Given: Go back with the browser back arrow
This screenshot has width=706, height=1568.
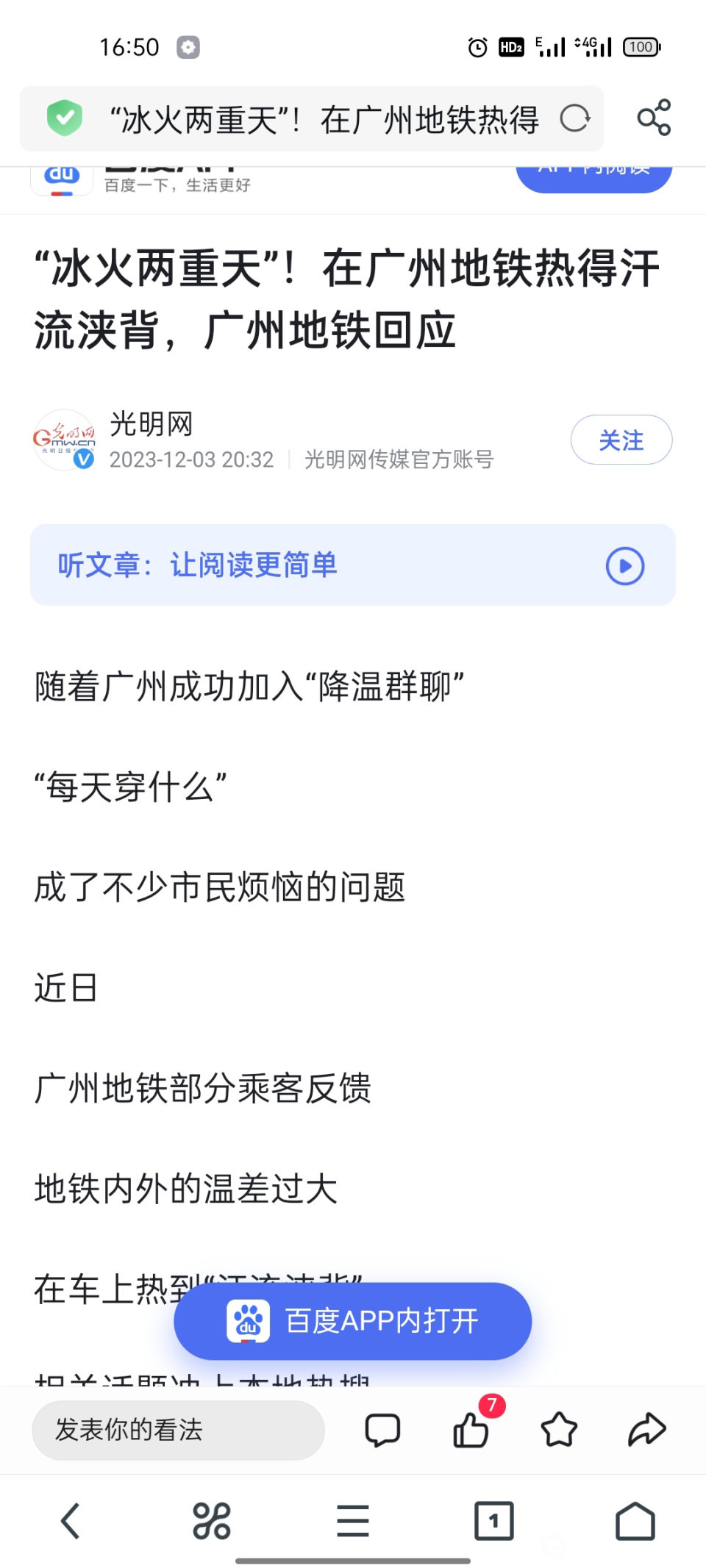Looking at the screenshot, I should [71, 1521].
